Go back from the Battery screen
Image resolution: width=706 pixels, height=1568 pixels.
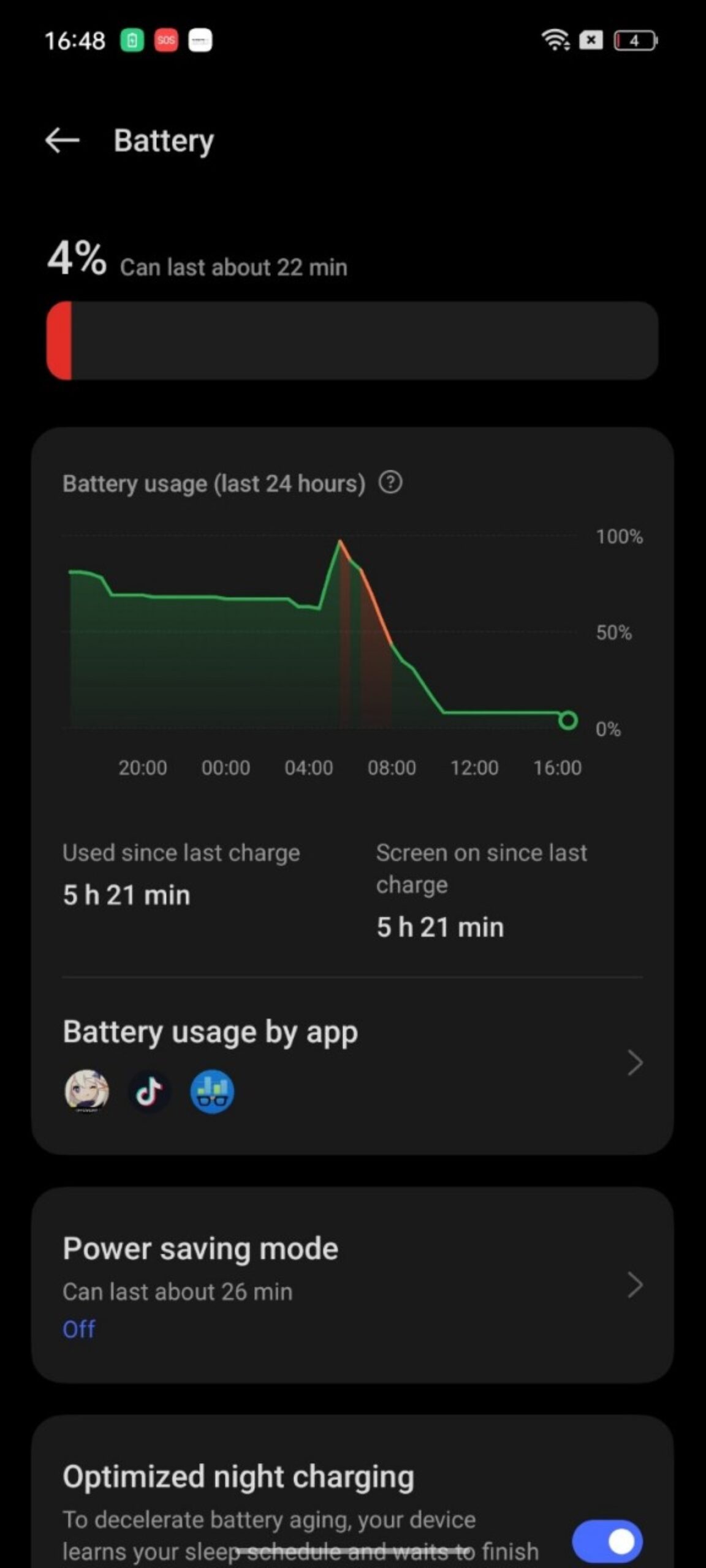click(63, 140)
